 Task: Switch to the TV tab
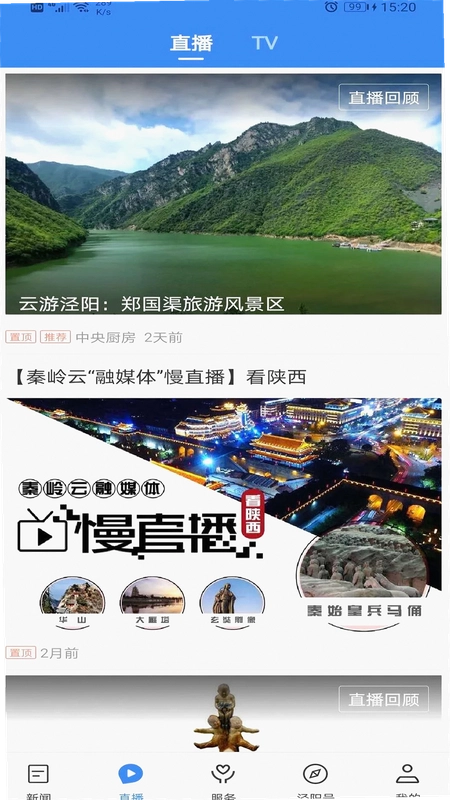click(x=265, y=43)
